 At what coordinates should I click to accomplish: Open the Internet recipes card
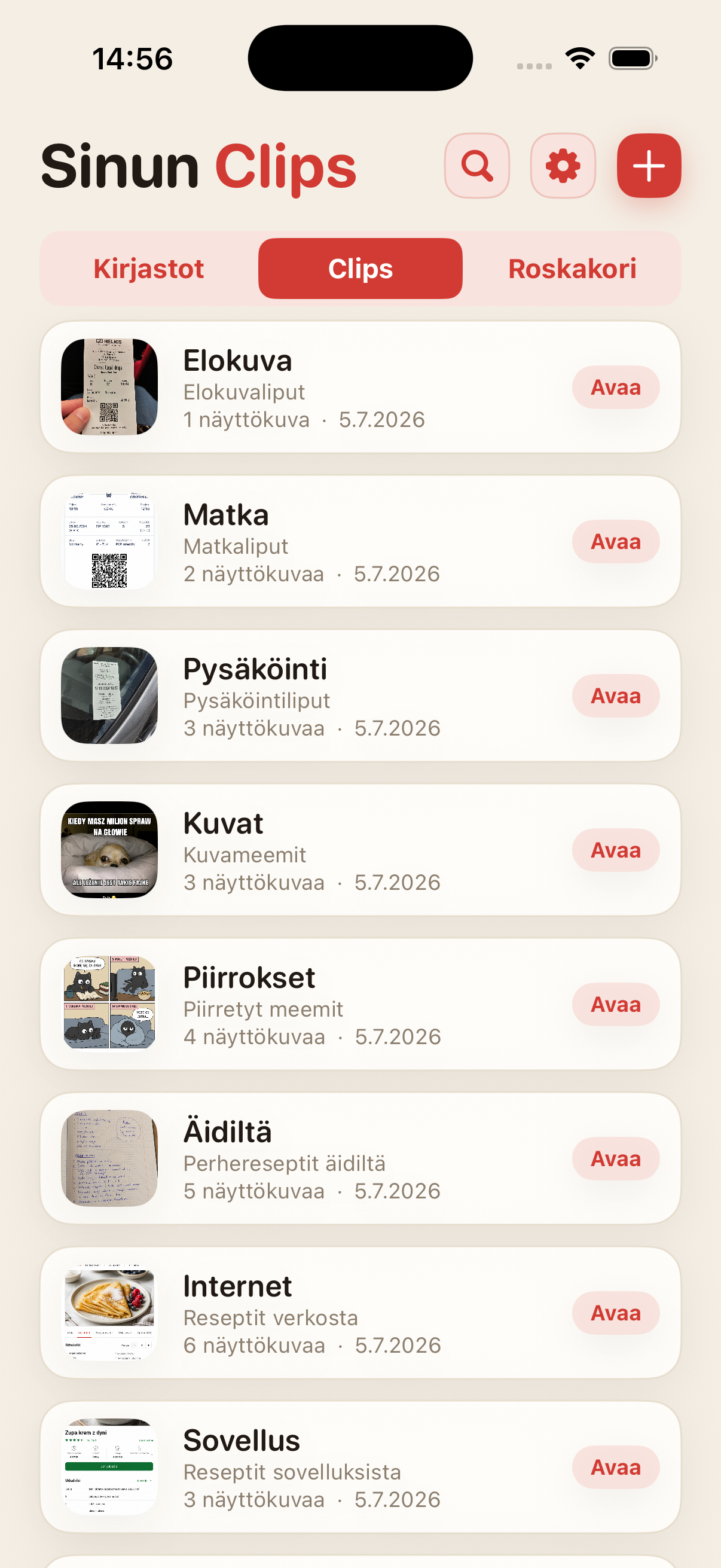pos(360,1313)
